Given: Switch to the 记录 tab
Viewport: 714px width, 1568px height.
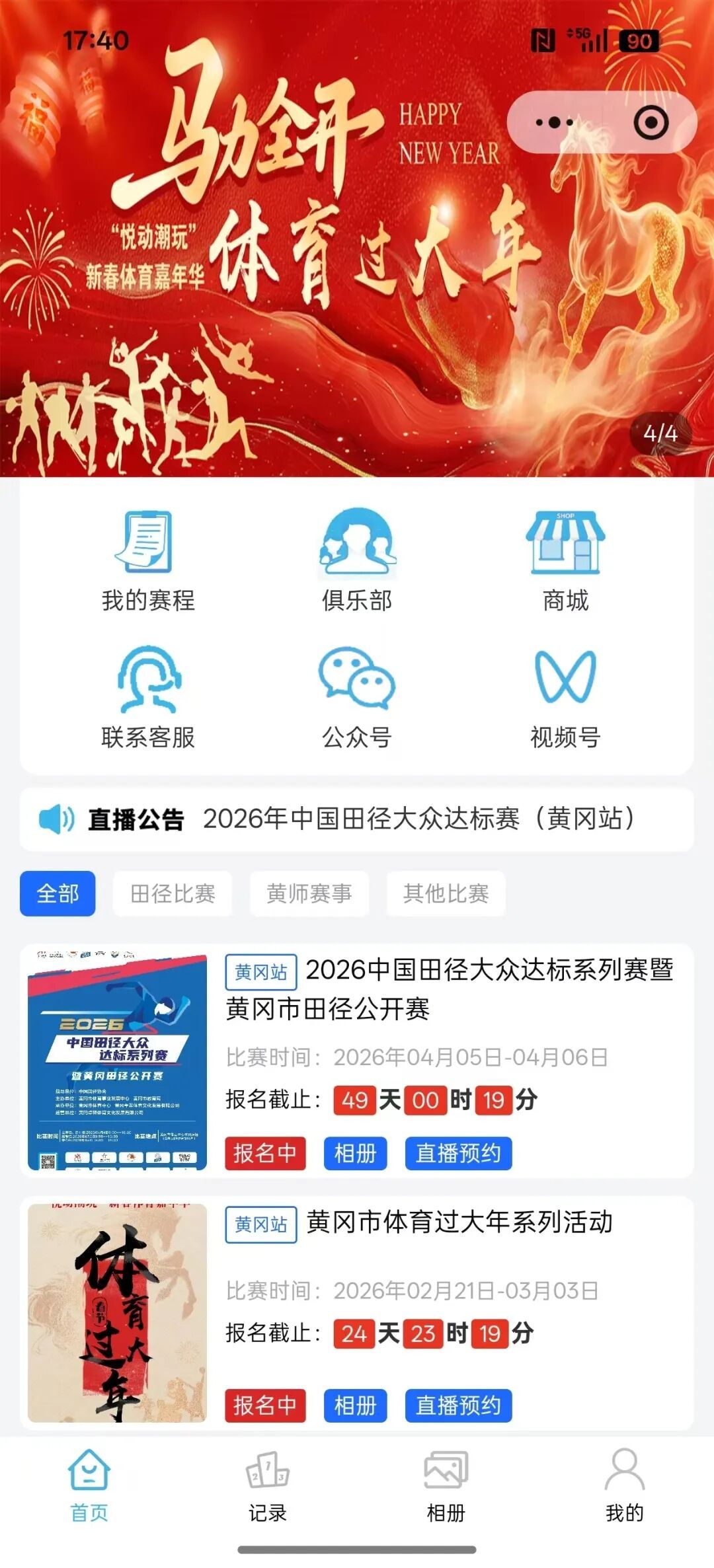Looking at the screenshot, I should [268, 1483].
